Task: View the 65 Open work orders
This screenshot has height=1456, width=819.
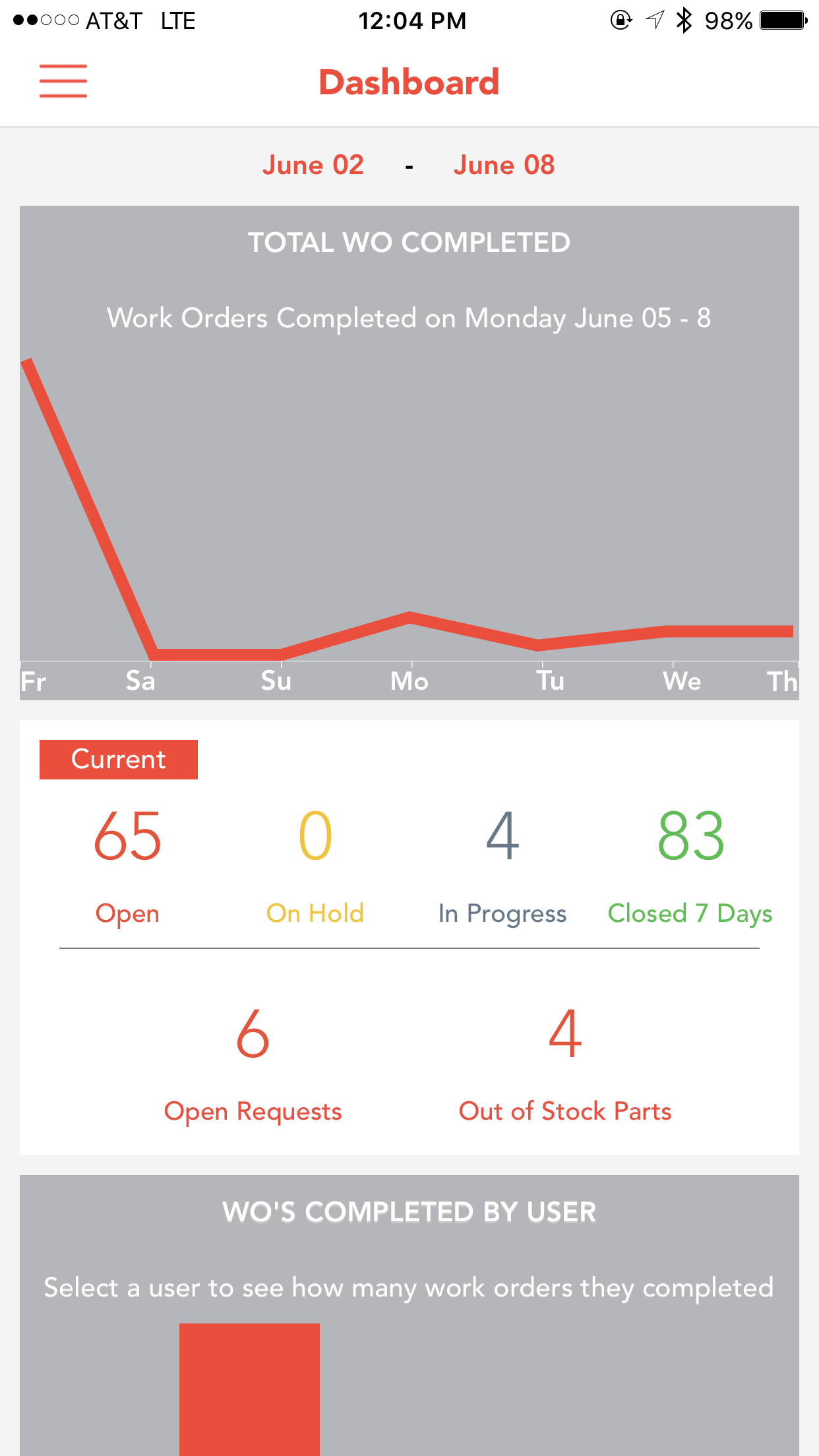Action: coord(127,864)
